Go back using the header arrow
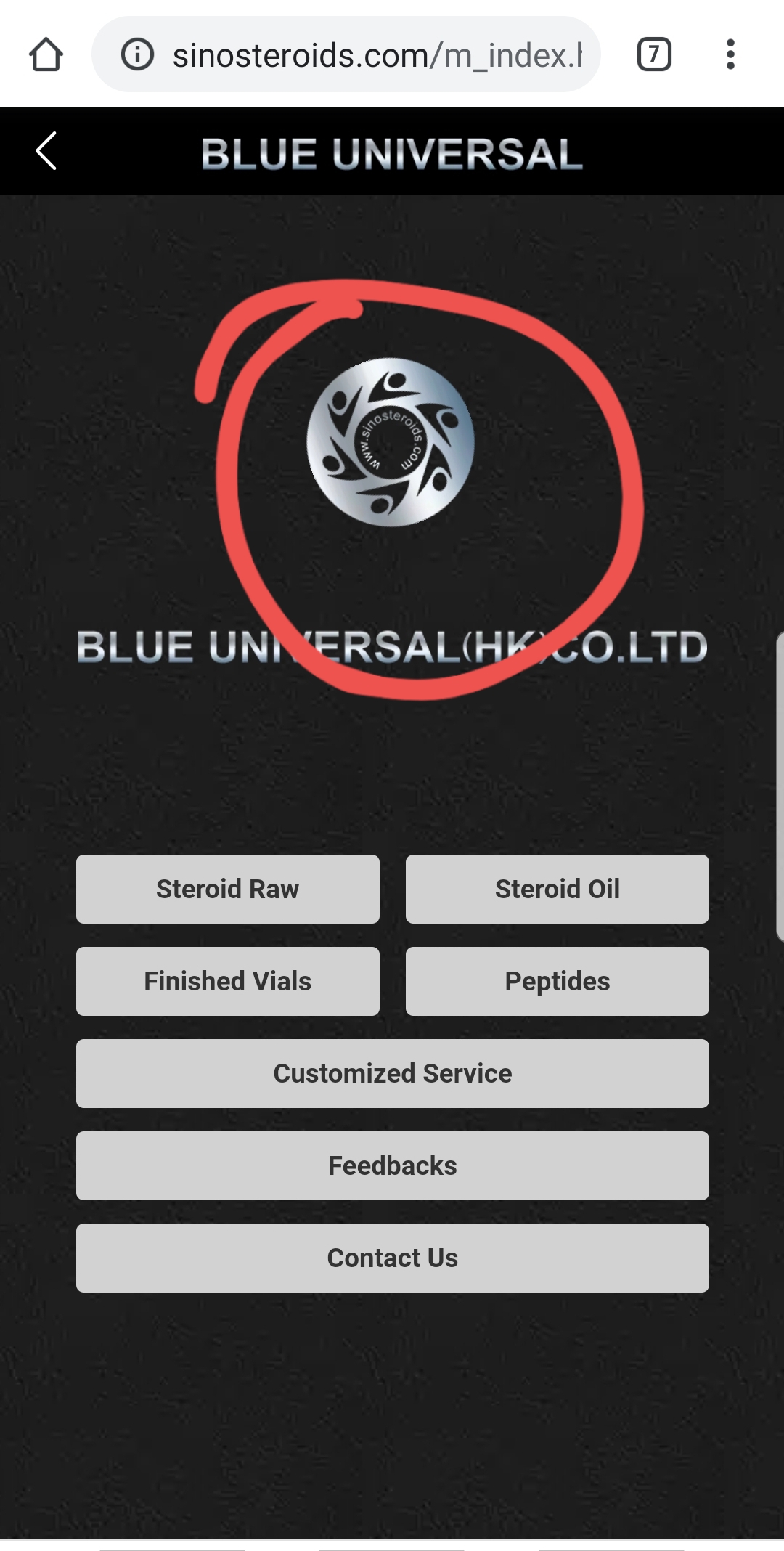784x1551 pixels. tap(46, 151)
